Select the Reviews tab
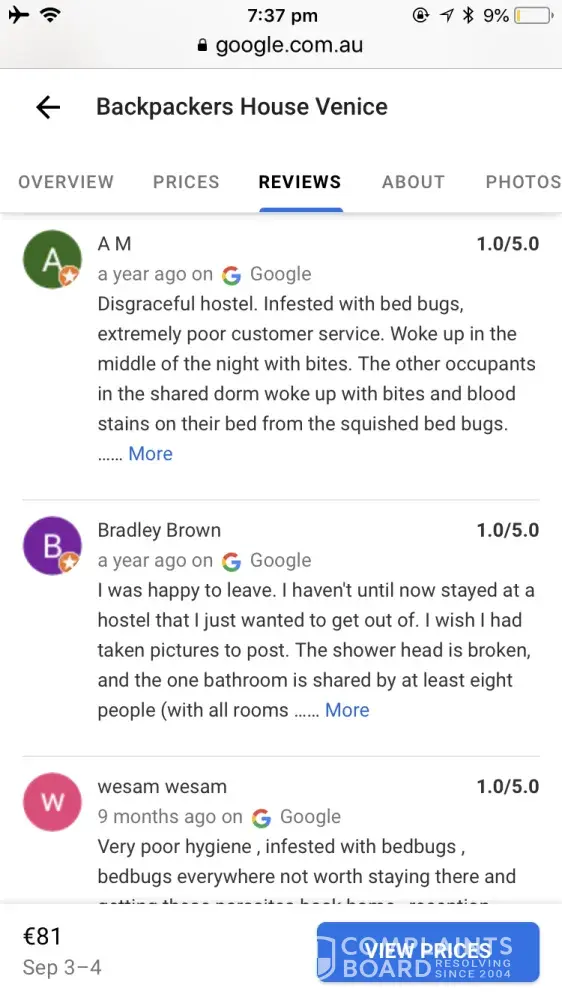Image resolution: width=562 pixels, height=1000 pixels. tap(299, 182)
